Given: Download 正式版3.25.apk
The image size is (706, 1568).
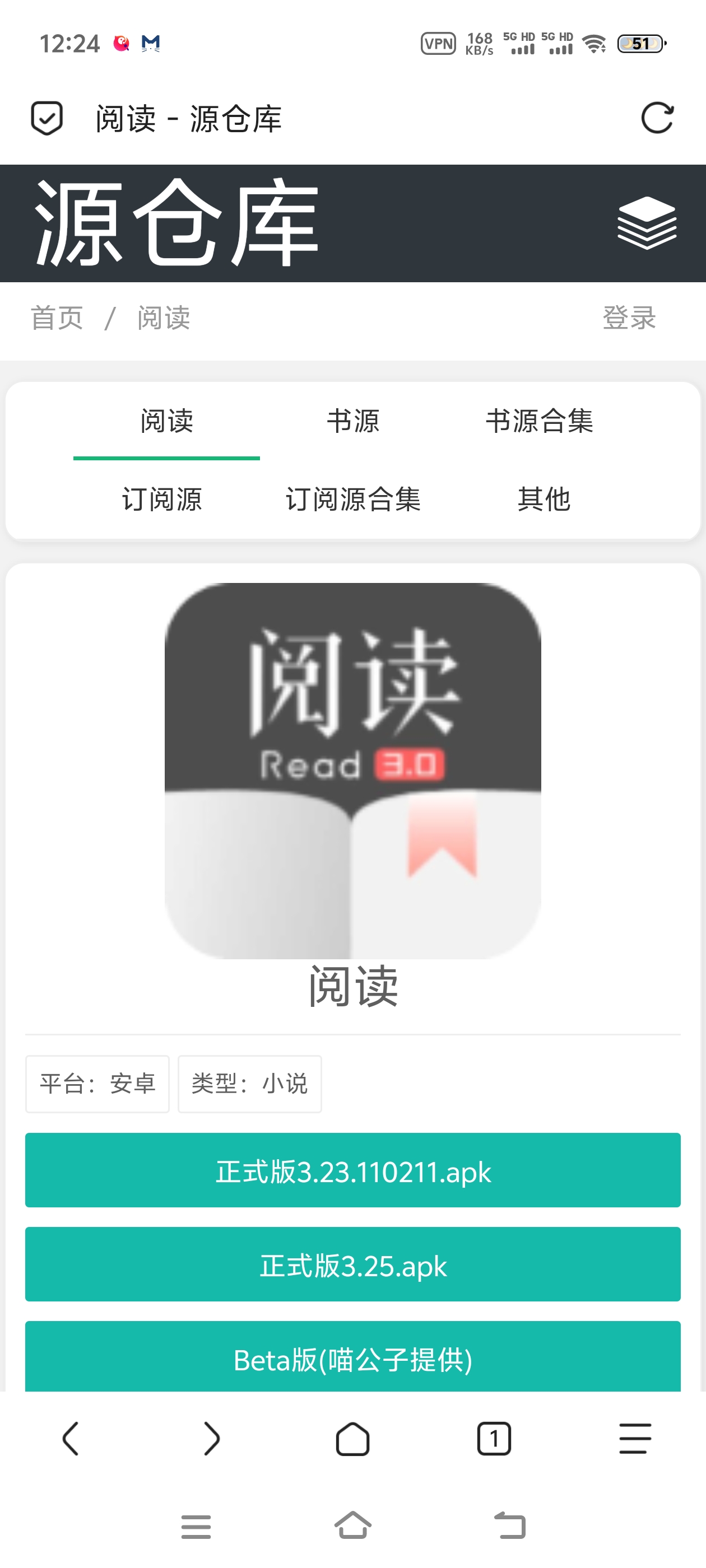Looking at the screenshot, I should (x=352, y=1264).
